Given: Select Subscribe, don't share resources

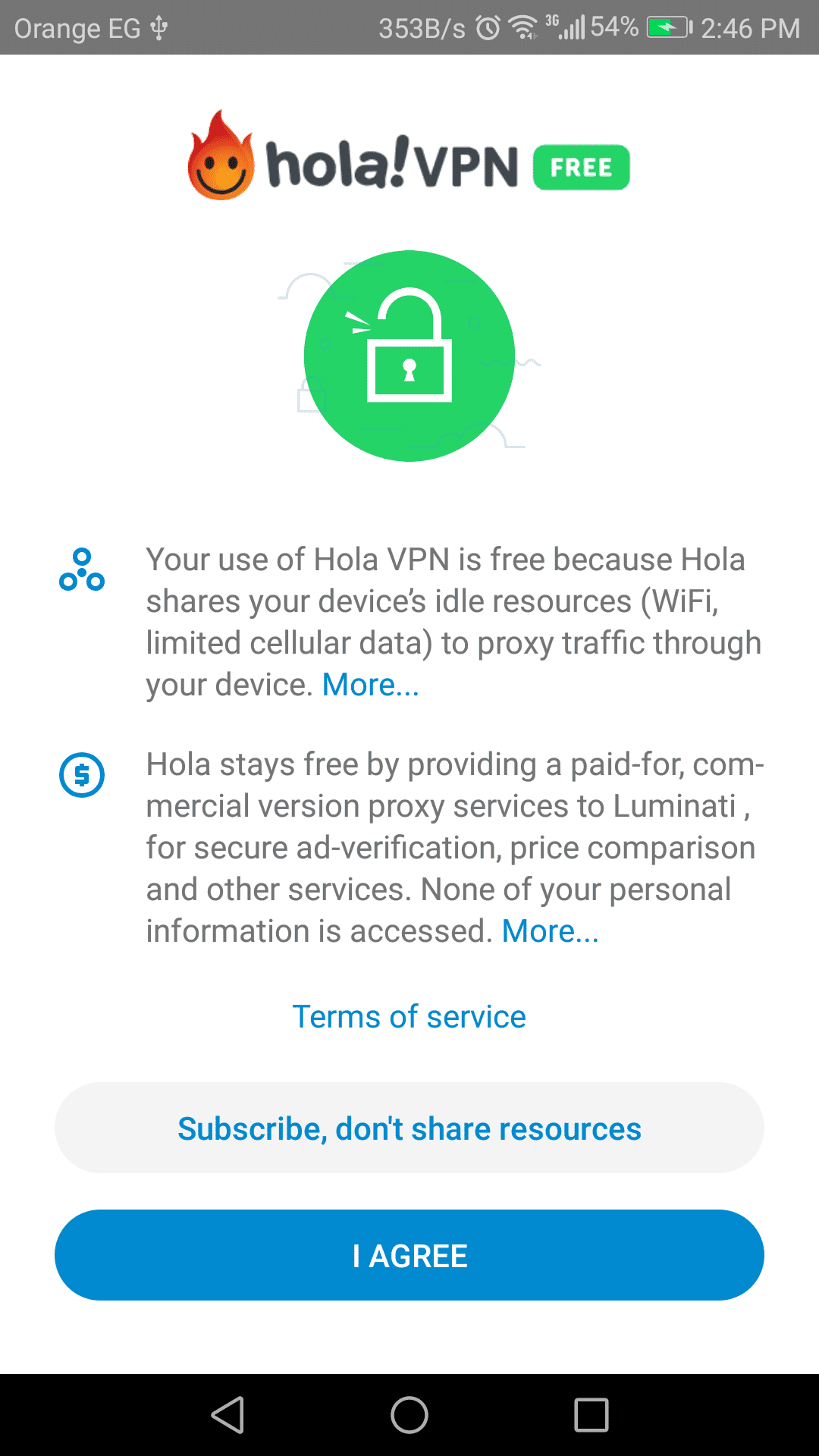Looking at the screenshot, I should point(409,1128).
